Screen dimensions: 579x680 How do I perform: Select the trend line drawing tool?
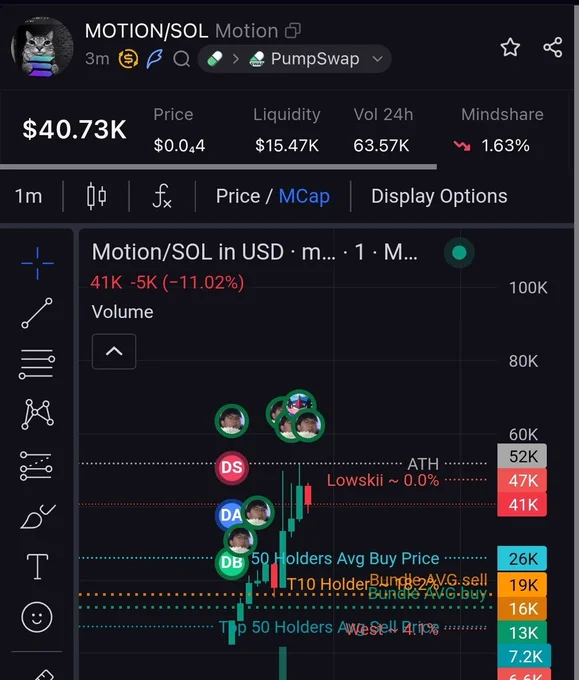[x=37, y=313]
